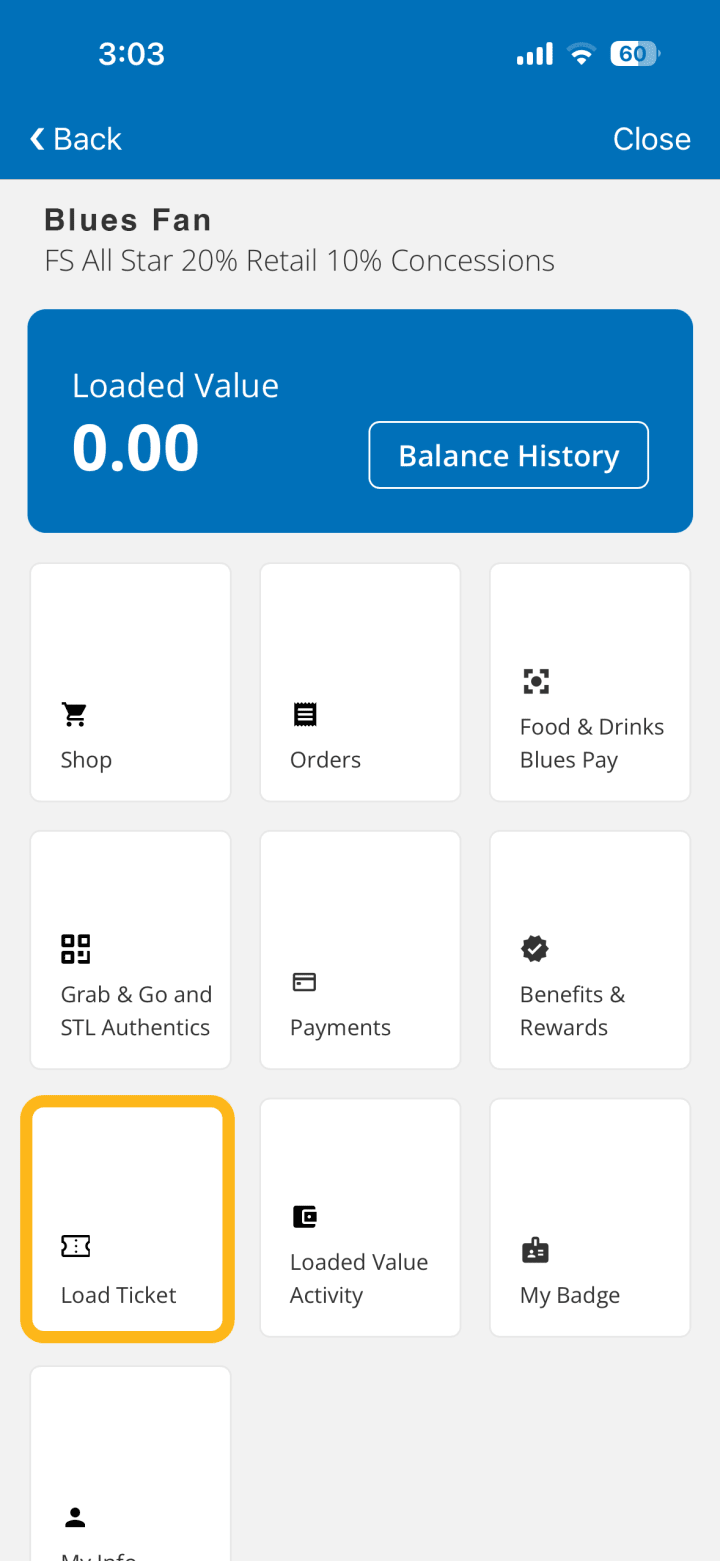Open the Shop tile
Image resolution: width=720 pixels, height=1561 pixels.
[x=131, y=682]
